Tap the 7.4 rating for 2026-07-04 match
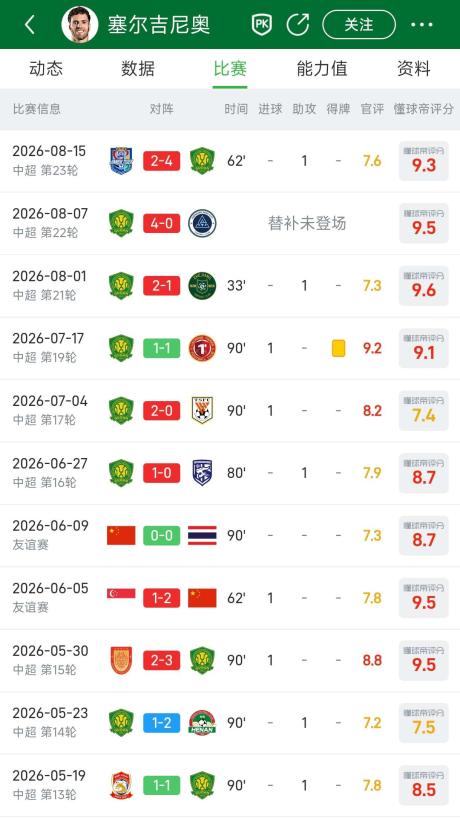This screenshot has width=460, height=818. [423, 411]
